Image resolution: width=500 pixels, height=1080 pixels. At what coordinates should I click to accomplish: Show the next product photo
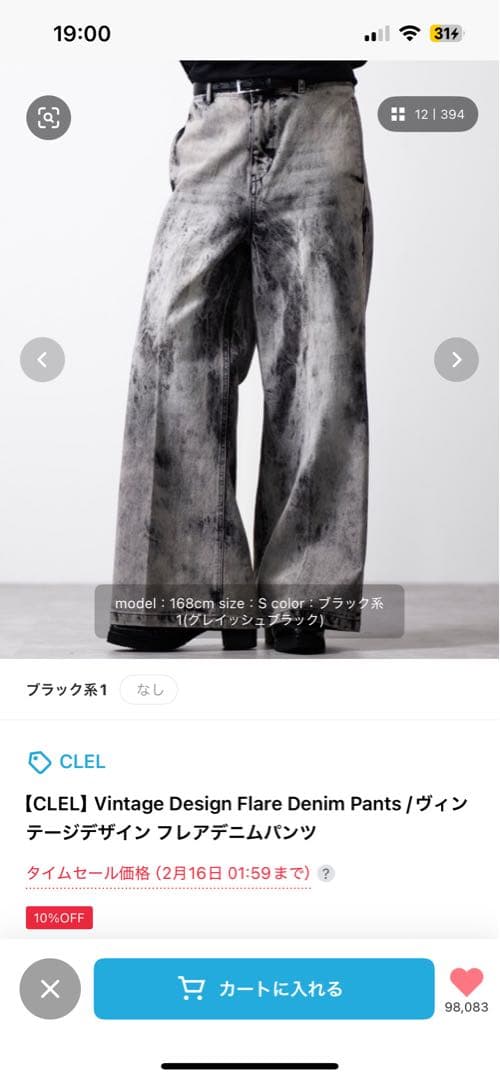pos(456,360)
